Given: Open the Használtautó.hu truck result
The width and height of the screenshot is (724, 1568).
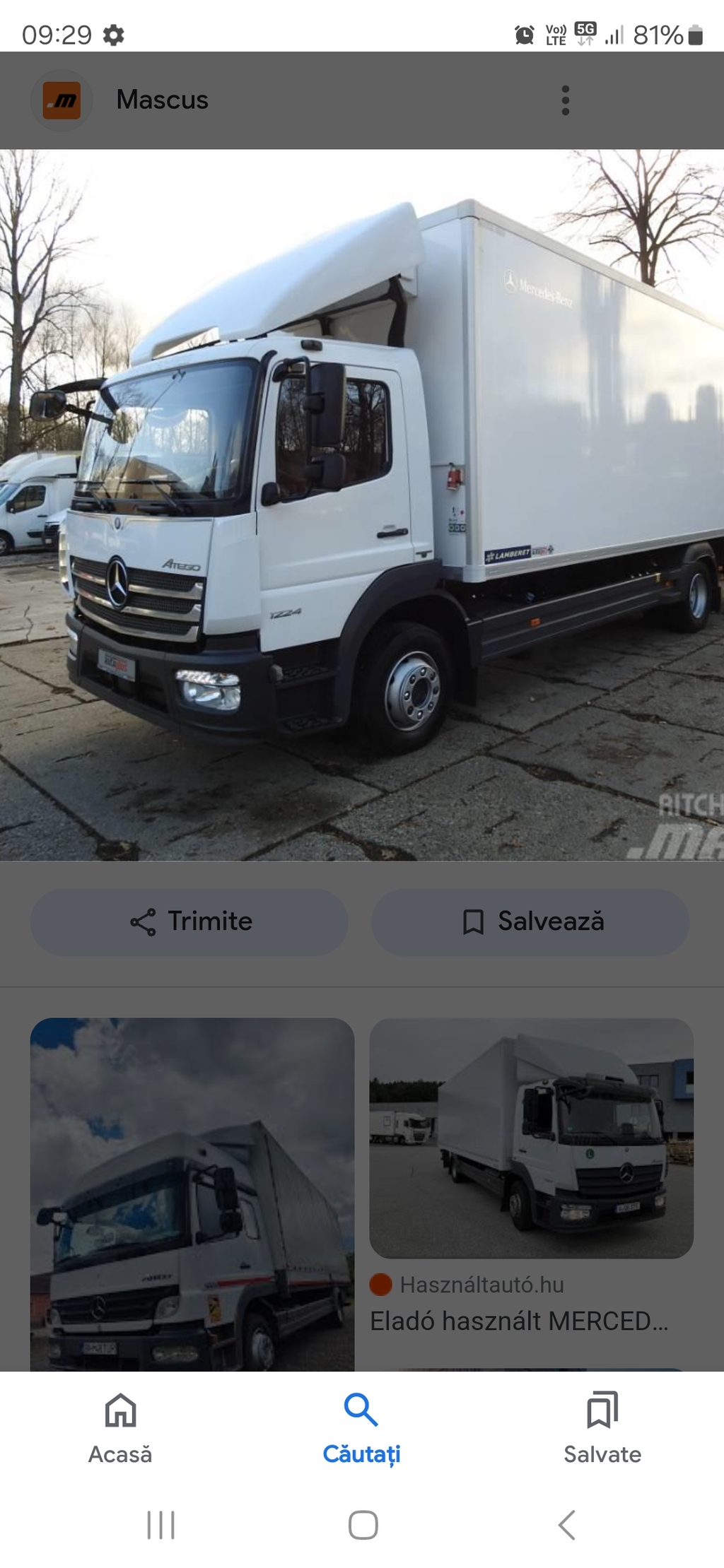Looking at the screenshot, I should pos(531,1138).
